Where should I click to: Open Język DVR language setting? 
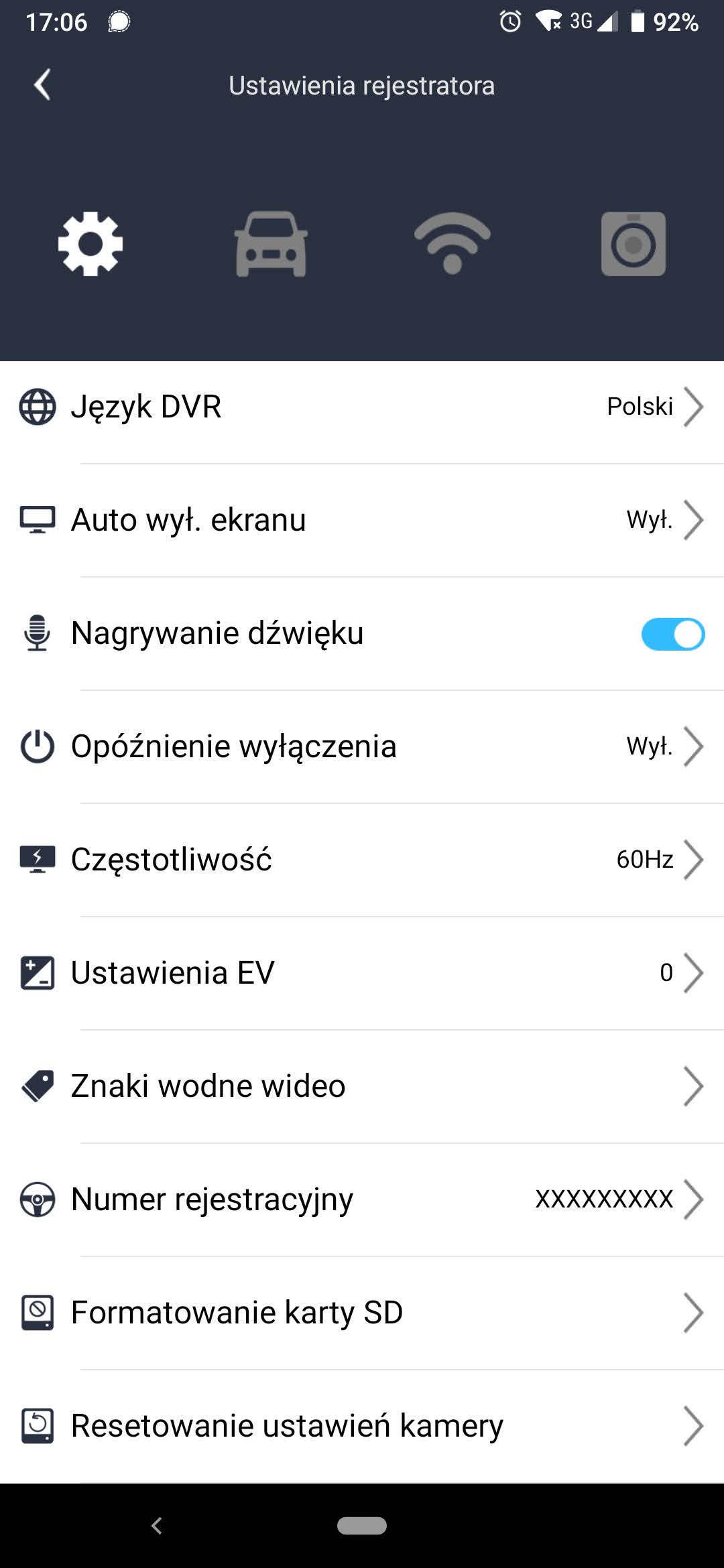coord(362,407)
